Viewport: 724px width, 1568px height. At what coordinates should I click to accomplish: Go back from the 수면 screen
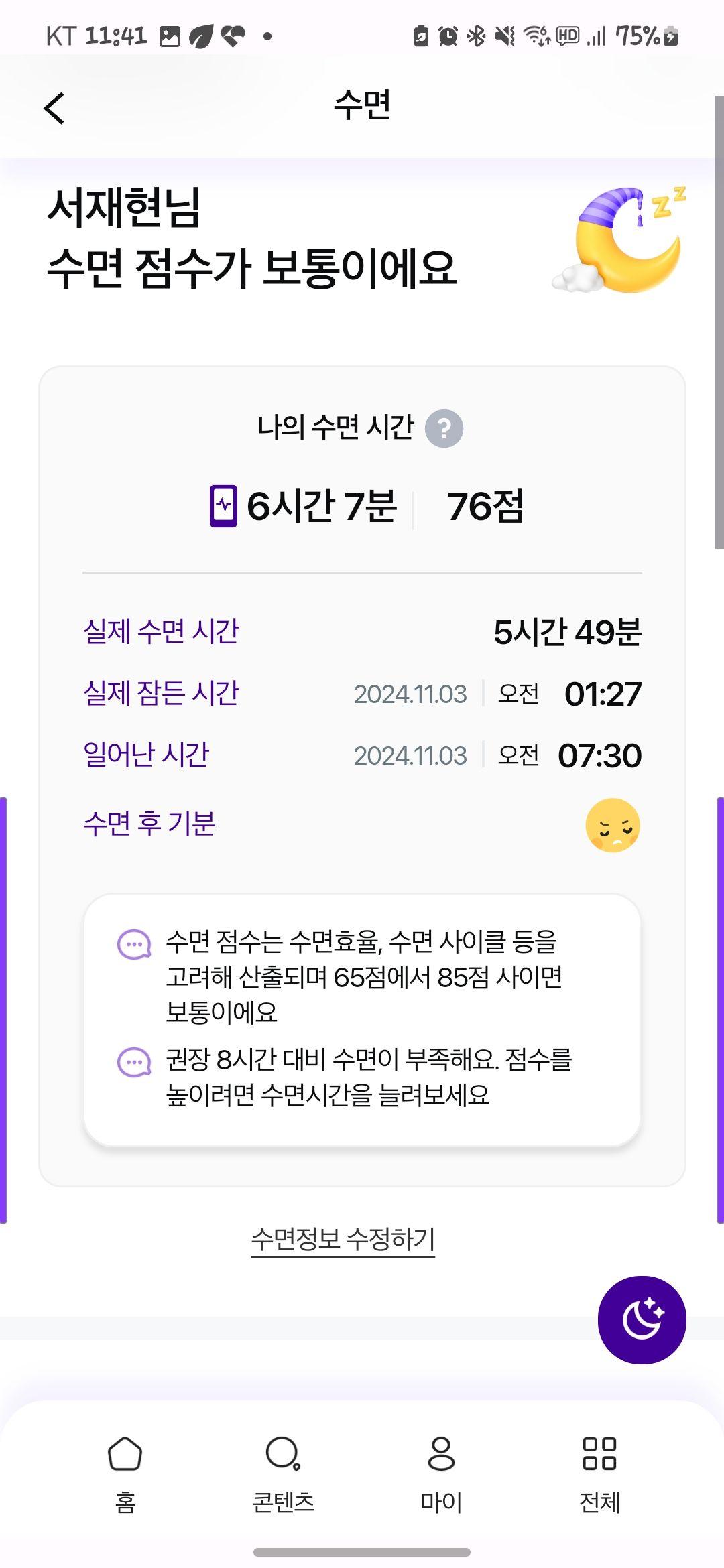click(x=54, y=108)
